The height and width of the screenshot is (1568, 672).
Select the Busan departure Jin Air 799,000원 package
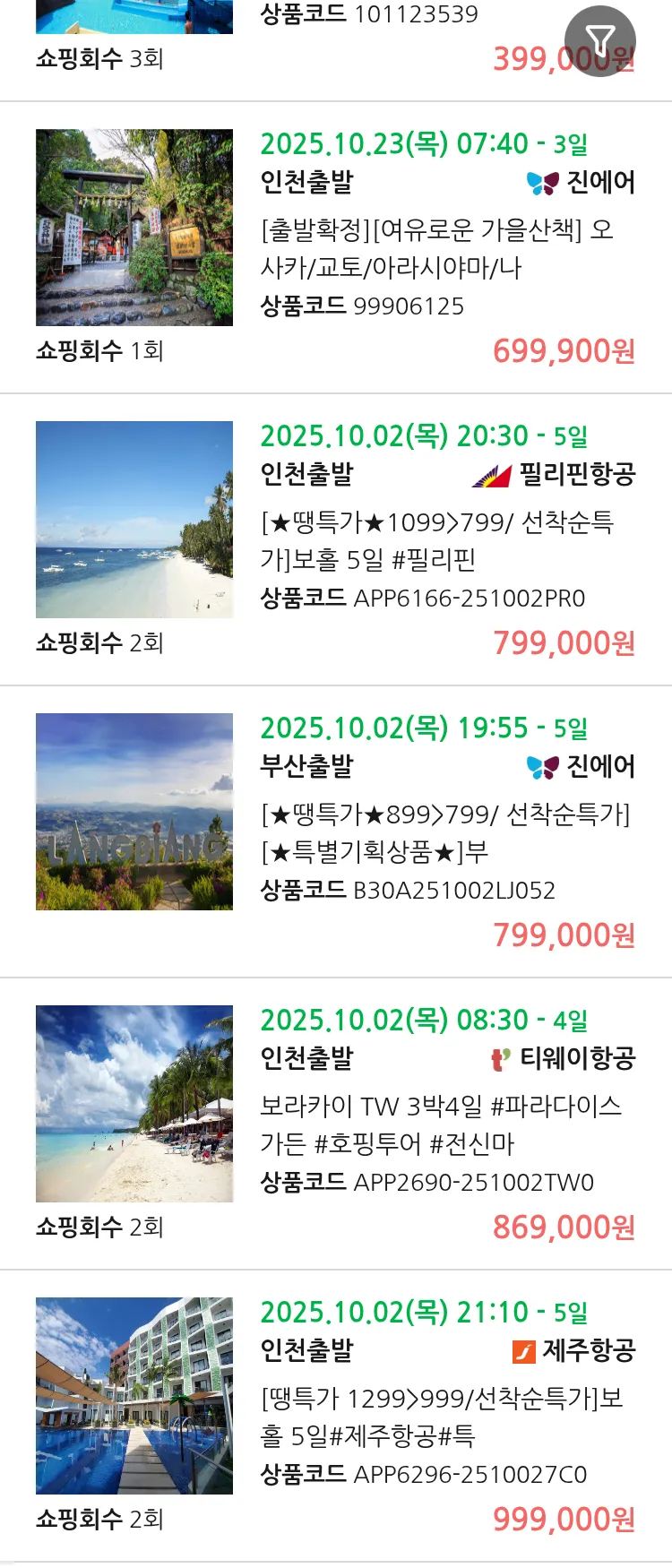[x=445, y=832]
